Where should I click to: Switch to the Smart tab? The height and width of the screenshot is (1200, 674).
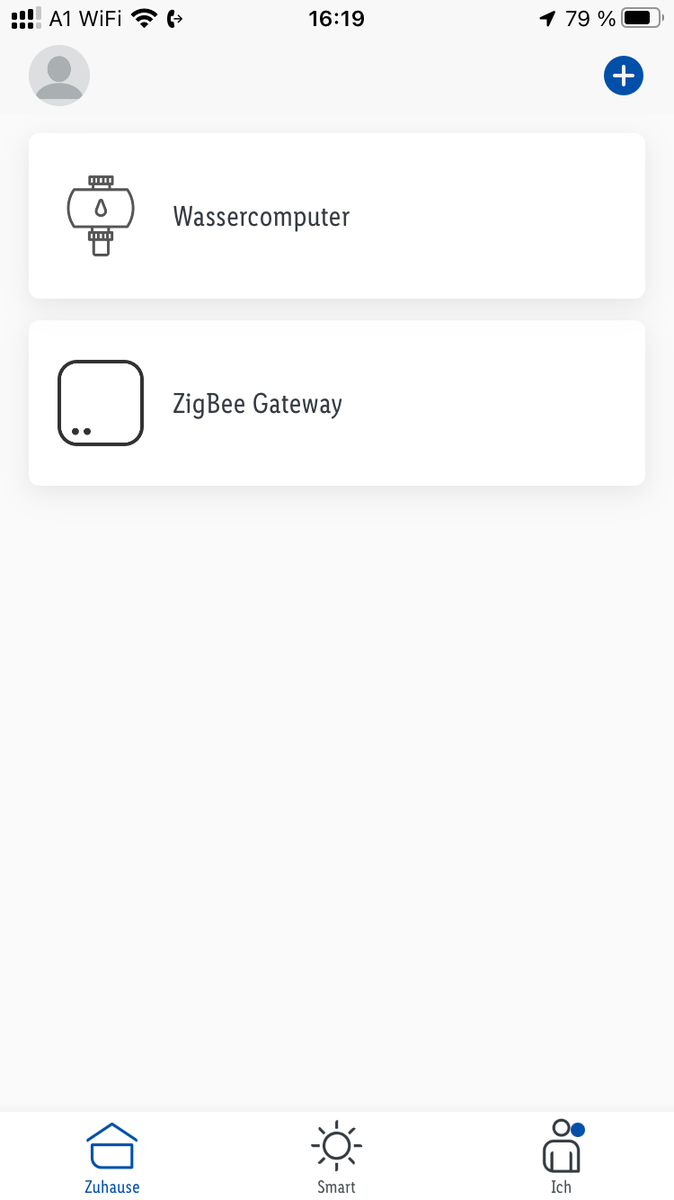coord(336,1156)
